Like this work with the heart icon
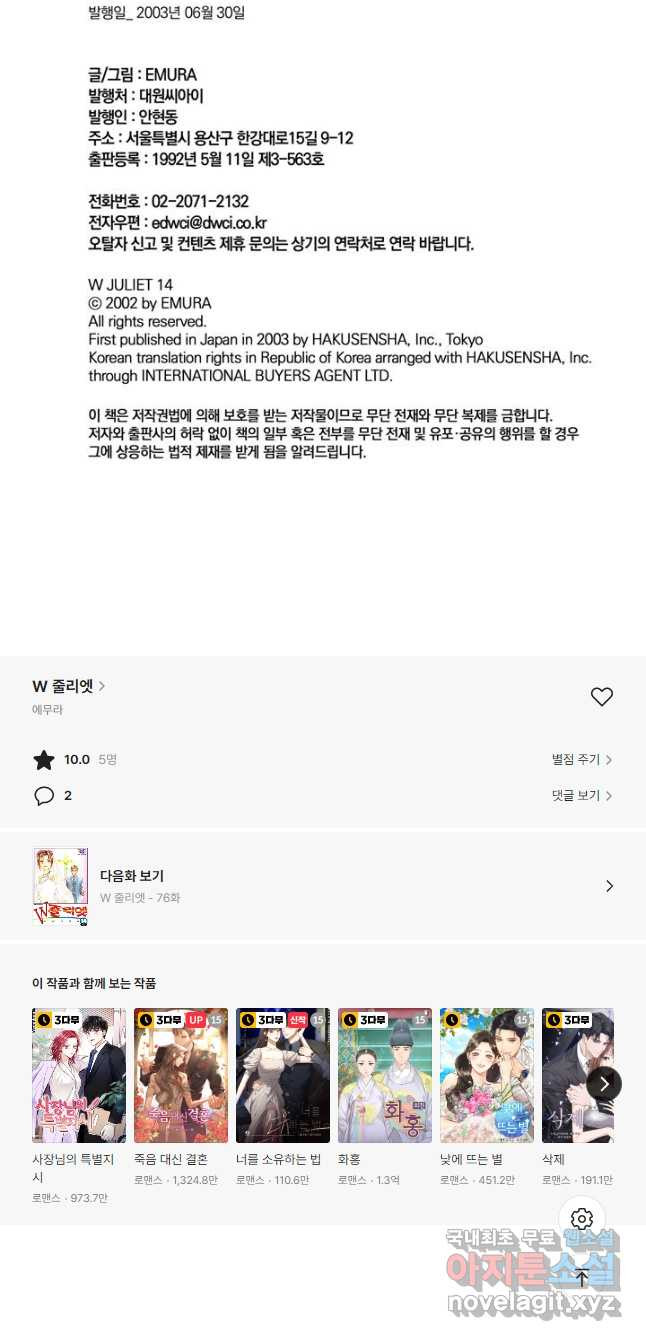Image resolution: width=646 pixels, height=1341 pixels. coord(601,697)
